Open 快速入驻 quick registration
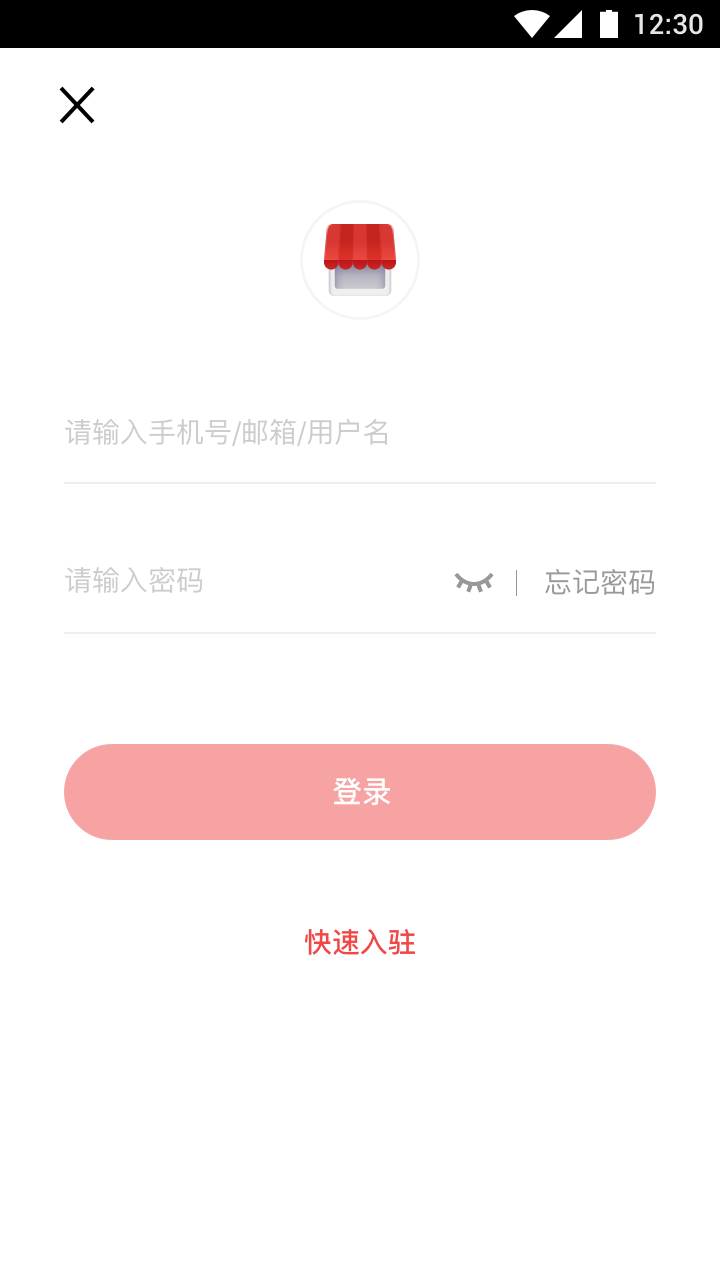This screenshot has height=1280, width=720. tap(360, 942)
